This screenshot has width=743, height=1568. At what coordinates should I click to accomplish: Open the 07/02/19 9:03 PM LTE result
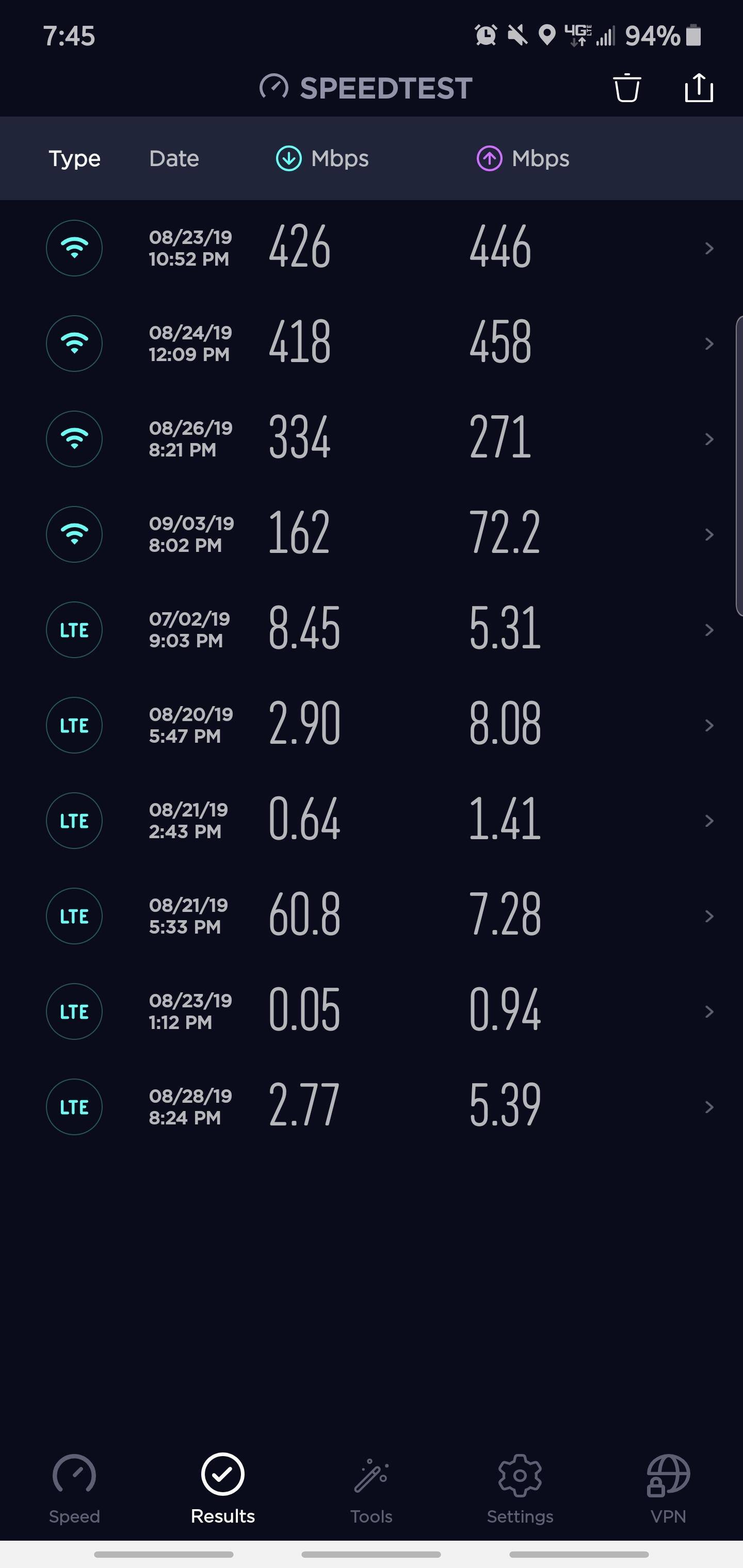tap(372, 630)
